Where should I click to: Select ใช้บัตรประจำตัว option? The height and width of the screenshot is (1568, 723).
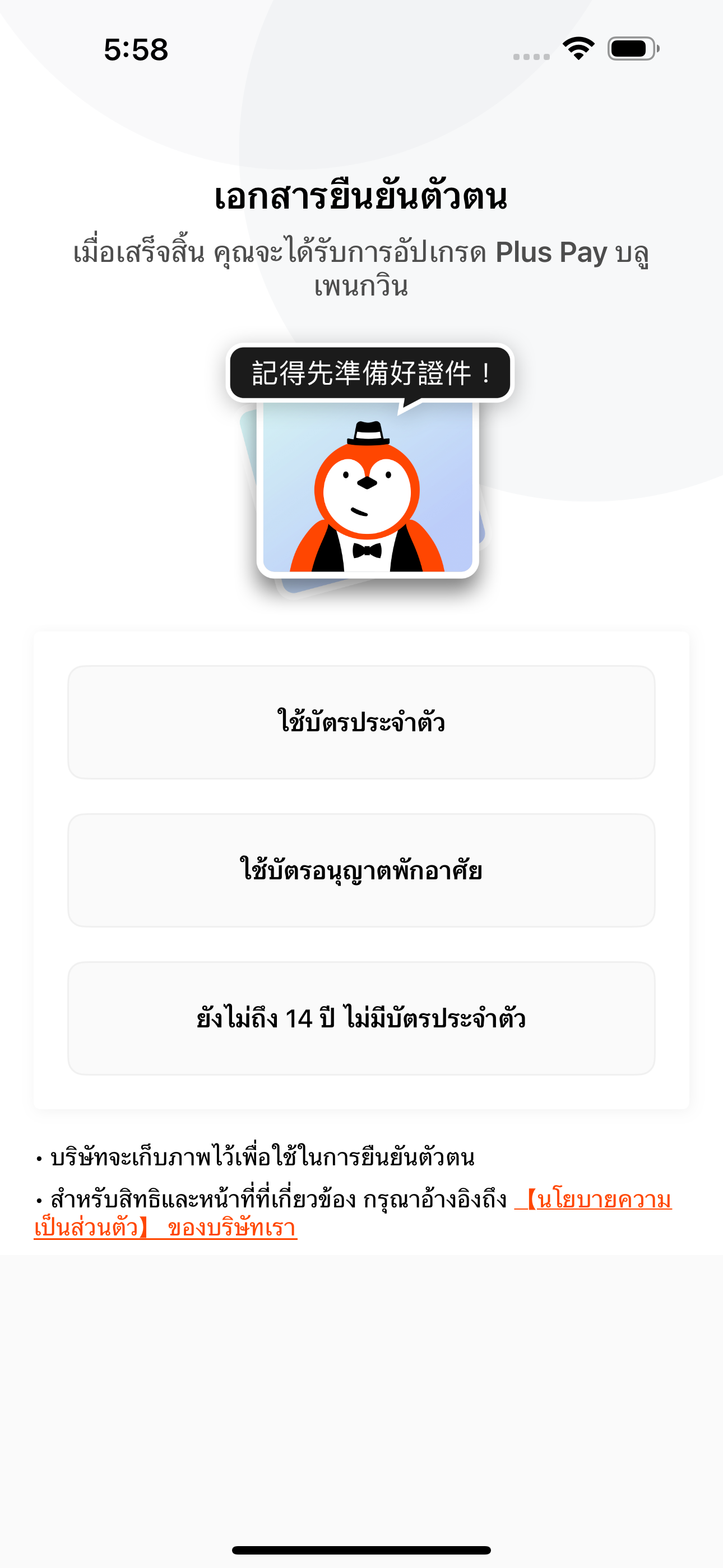361,722
